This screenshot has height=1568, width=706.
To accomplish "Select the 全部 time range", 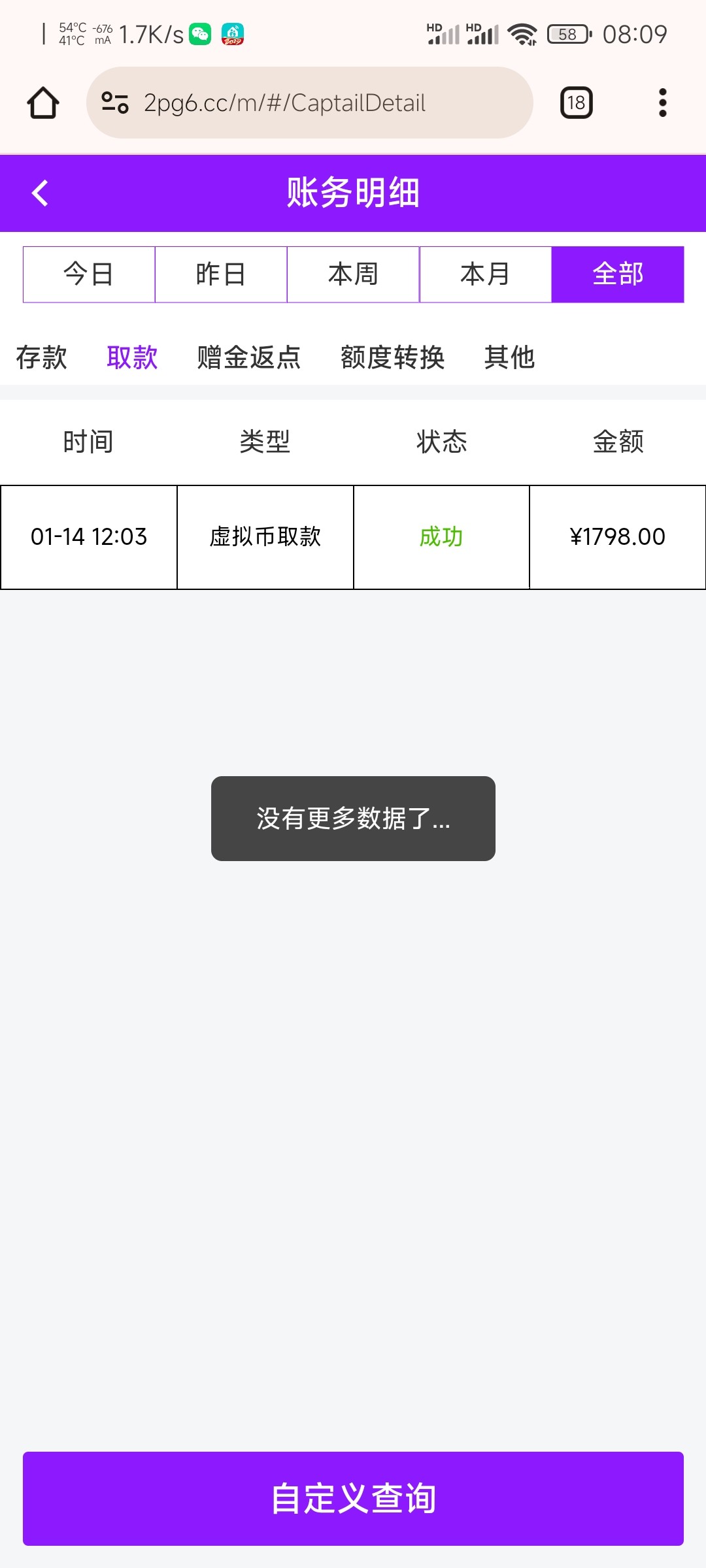I will point(618,274).
